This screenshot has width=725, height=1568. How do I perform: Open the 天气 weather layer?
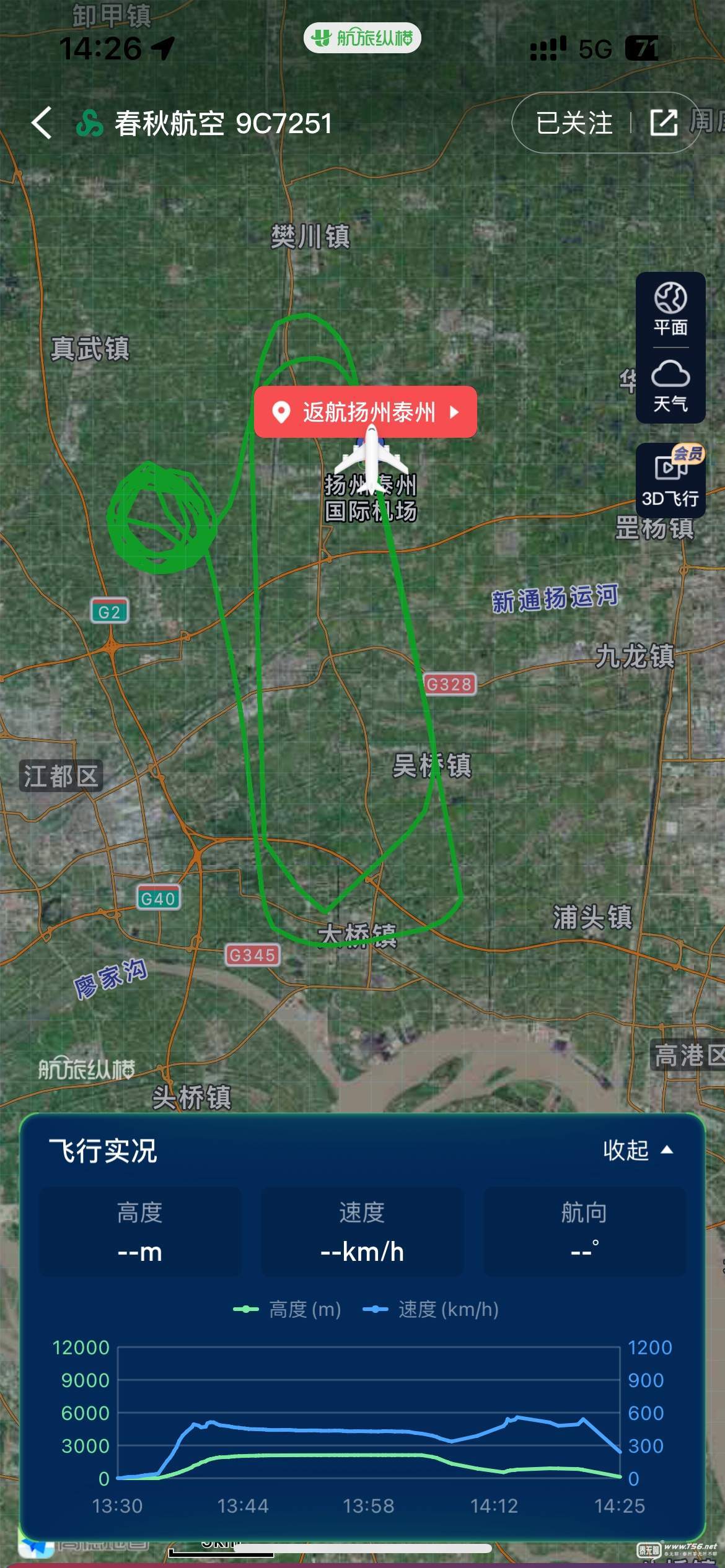pyautogui.click(x=670, y=386)
